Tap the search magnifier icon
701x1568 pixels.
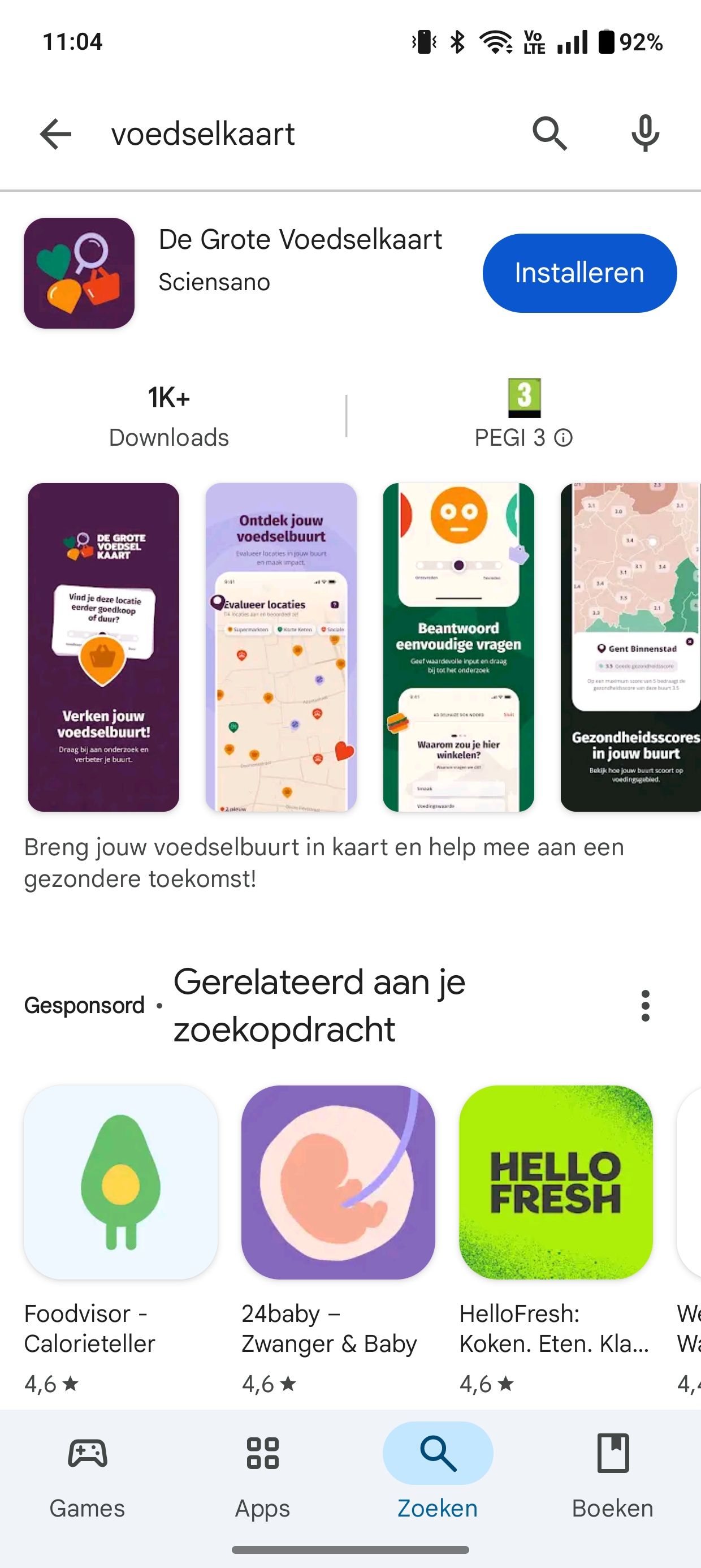point(548,134)
